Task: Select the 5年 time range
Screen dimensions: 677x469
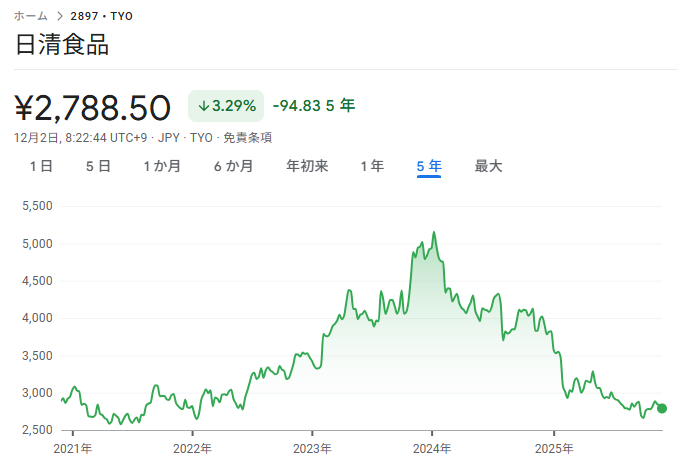Action: [x=429, y=166]
